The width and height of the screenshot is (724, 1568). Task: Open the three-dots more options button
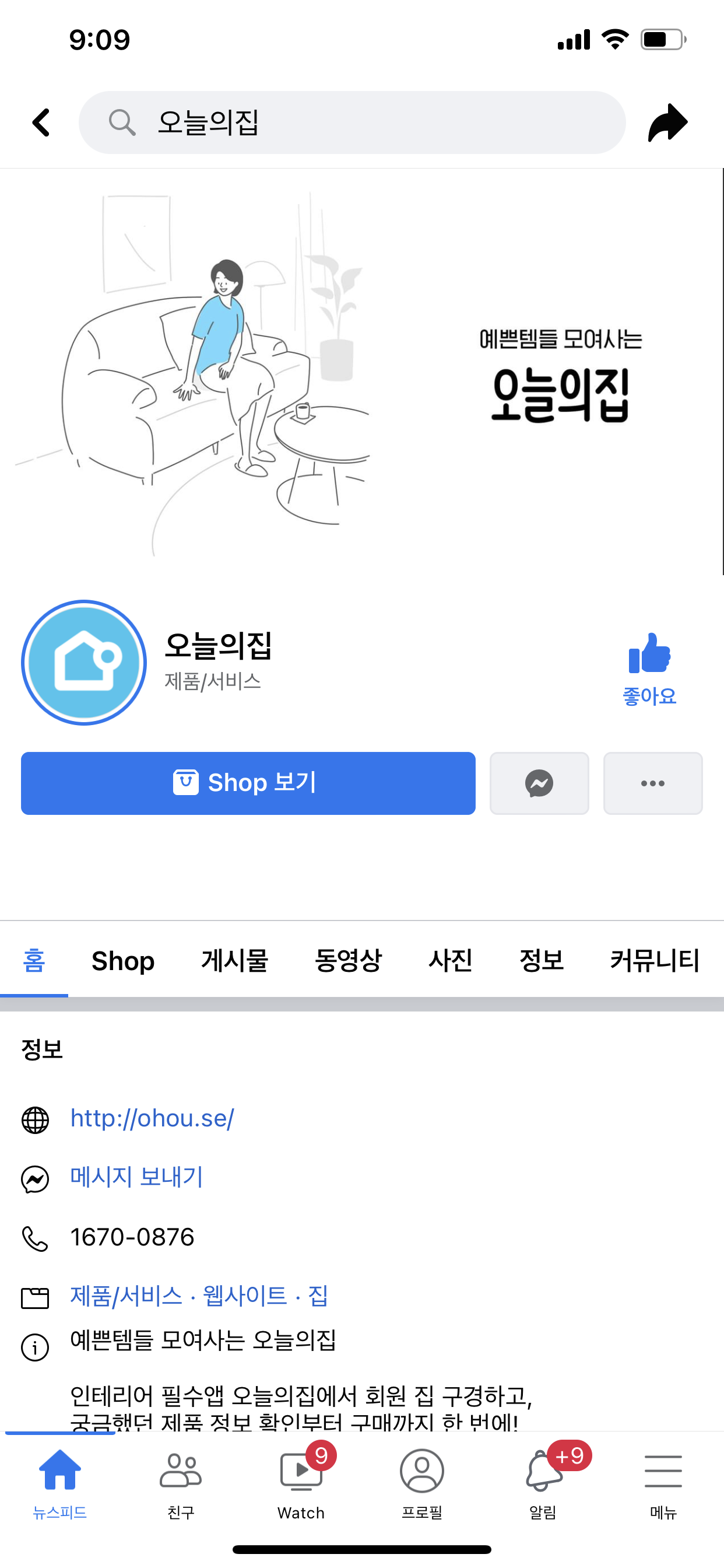pos(652,783)
